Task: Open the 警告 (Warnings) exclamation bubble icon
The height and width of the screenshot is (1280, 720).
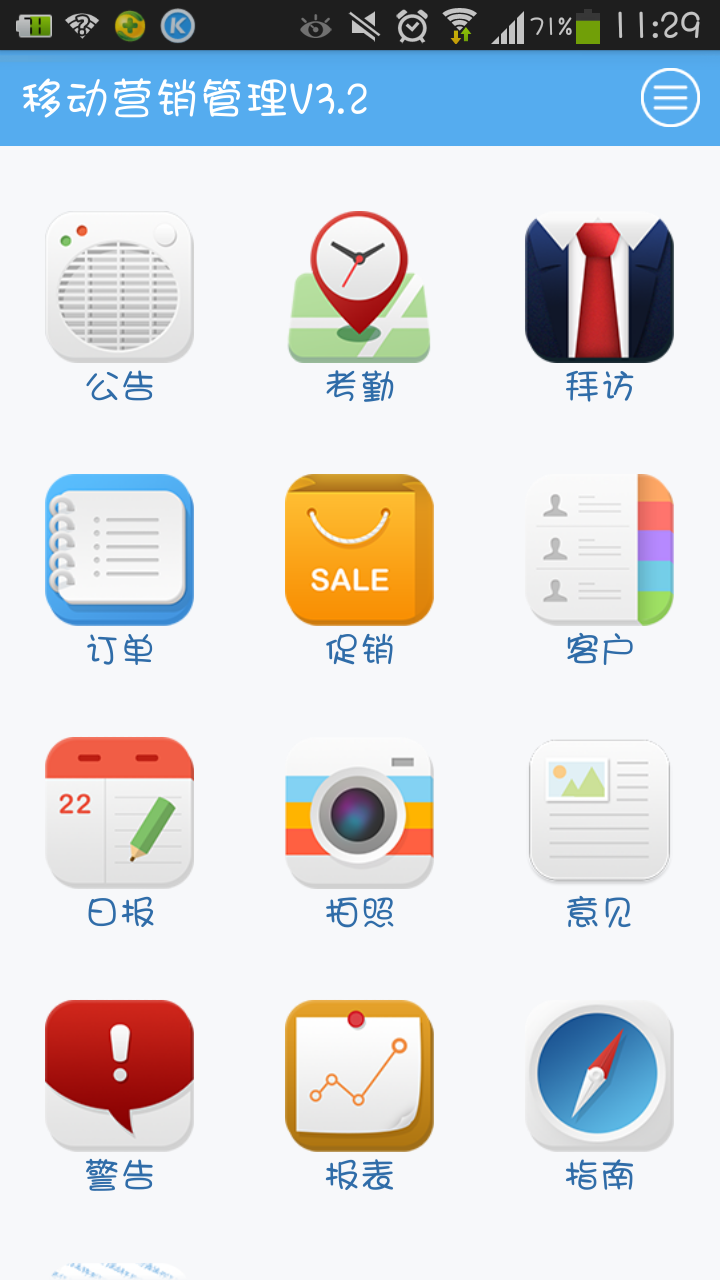Action: coord(119,1075)
